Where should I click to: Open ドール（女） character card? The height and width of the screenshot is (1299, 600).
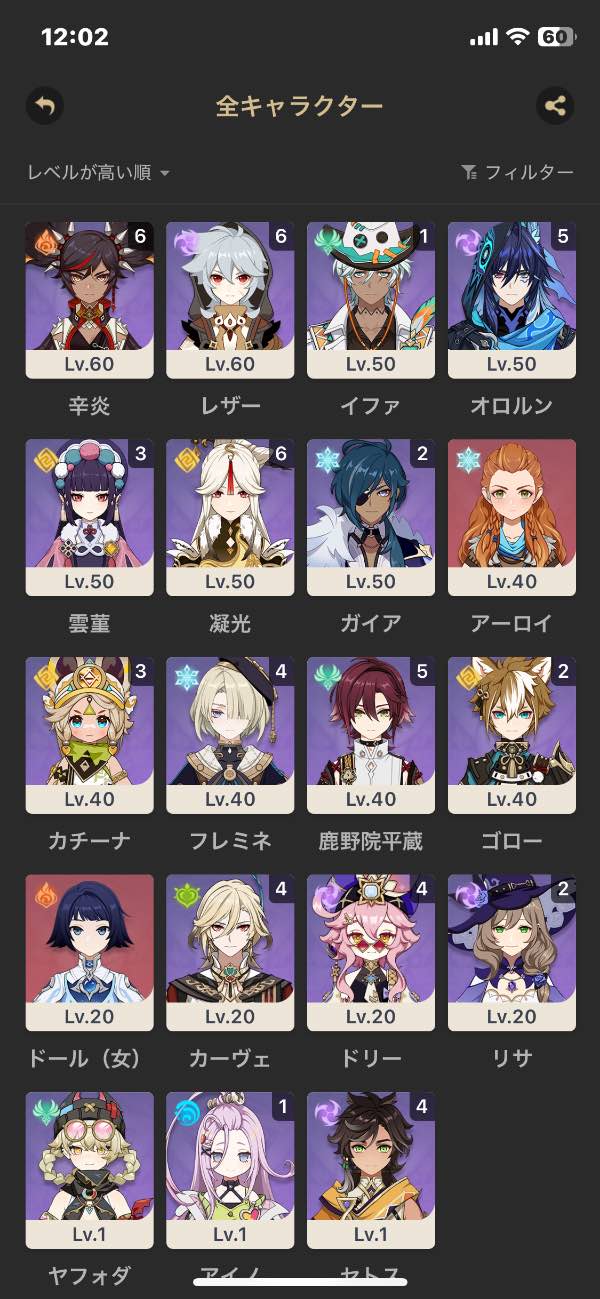[89, 952]
